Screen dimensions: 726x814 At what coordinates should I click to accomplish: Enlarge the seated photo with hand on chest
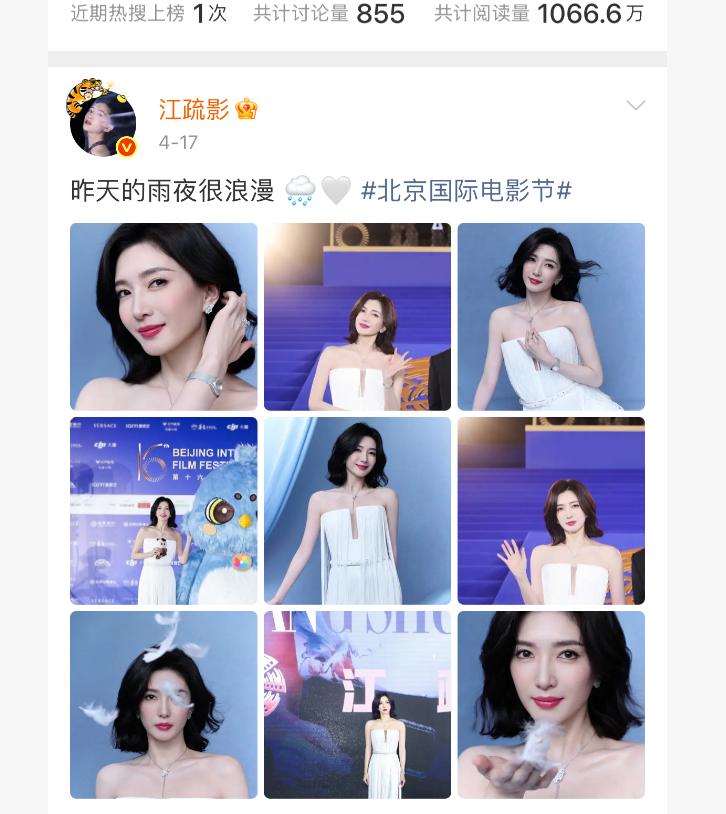coord(551,316)
